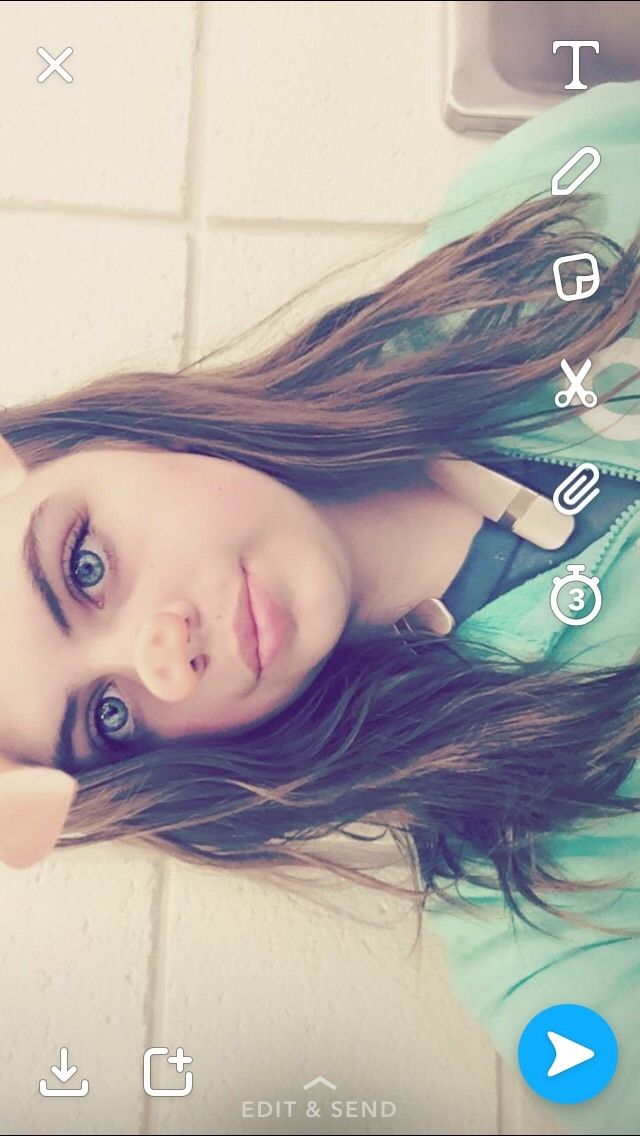Viewport: 640px width, 1136px height.
Task: Add the snap to your story
Action: [169, 1072]
